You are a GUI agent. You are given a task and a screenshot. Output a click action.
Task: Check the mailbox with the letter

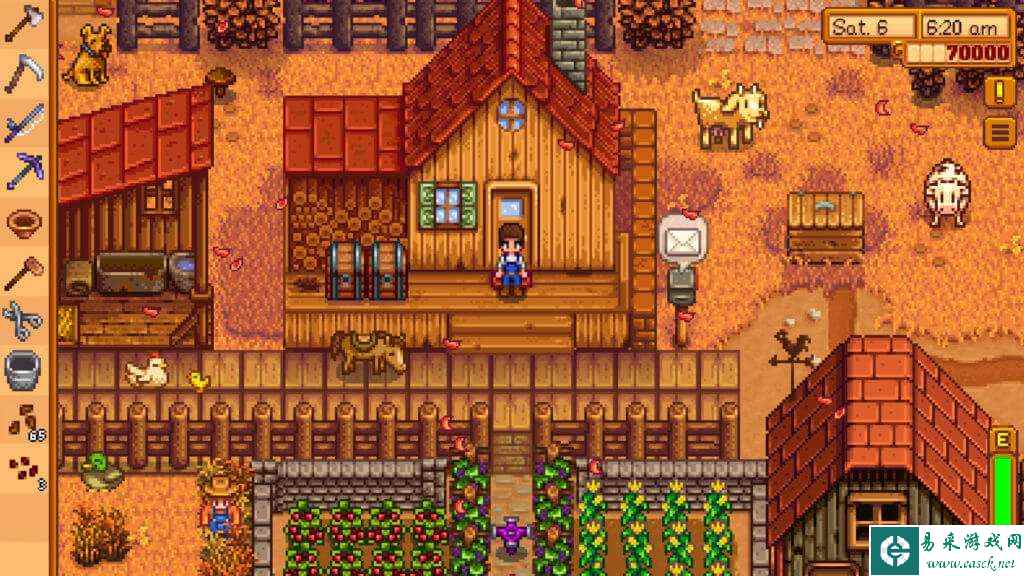[682, 240]
